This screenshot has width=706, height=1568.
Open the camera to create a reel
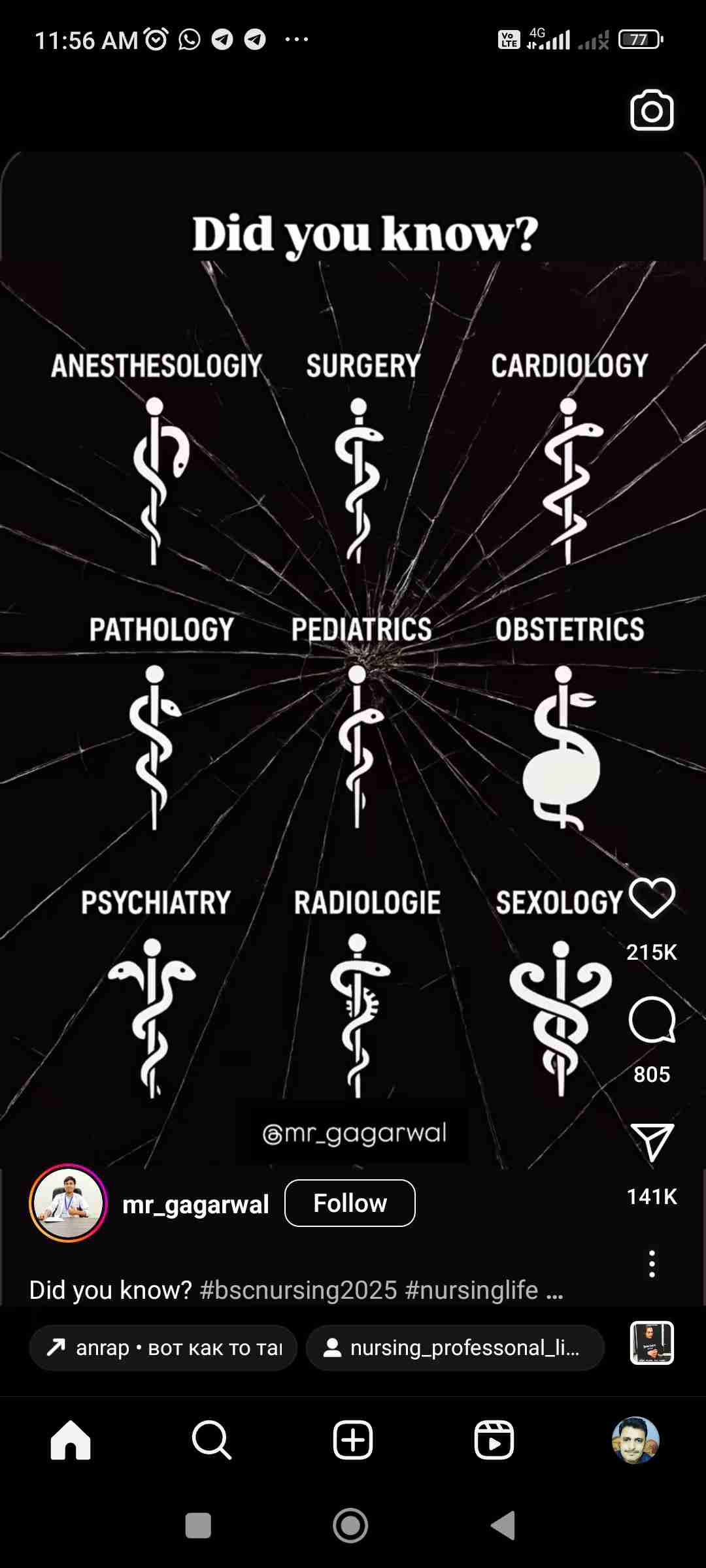[x=652, y=110]
